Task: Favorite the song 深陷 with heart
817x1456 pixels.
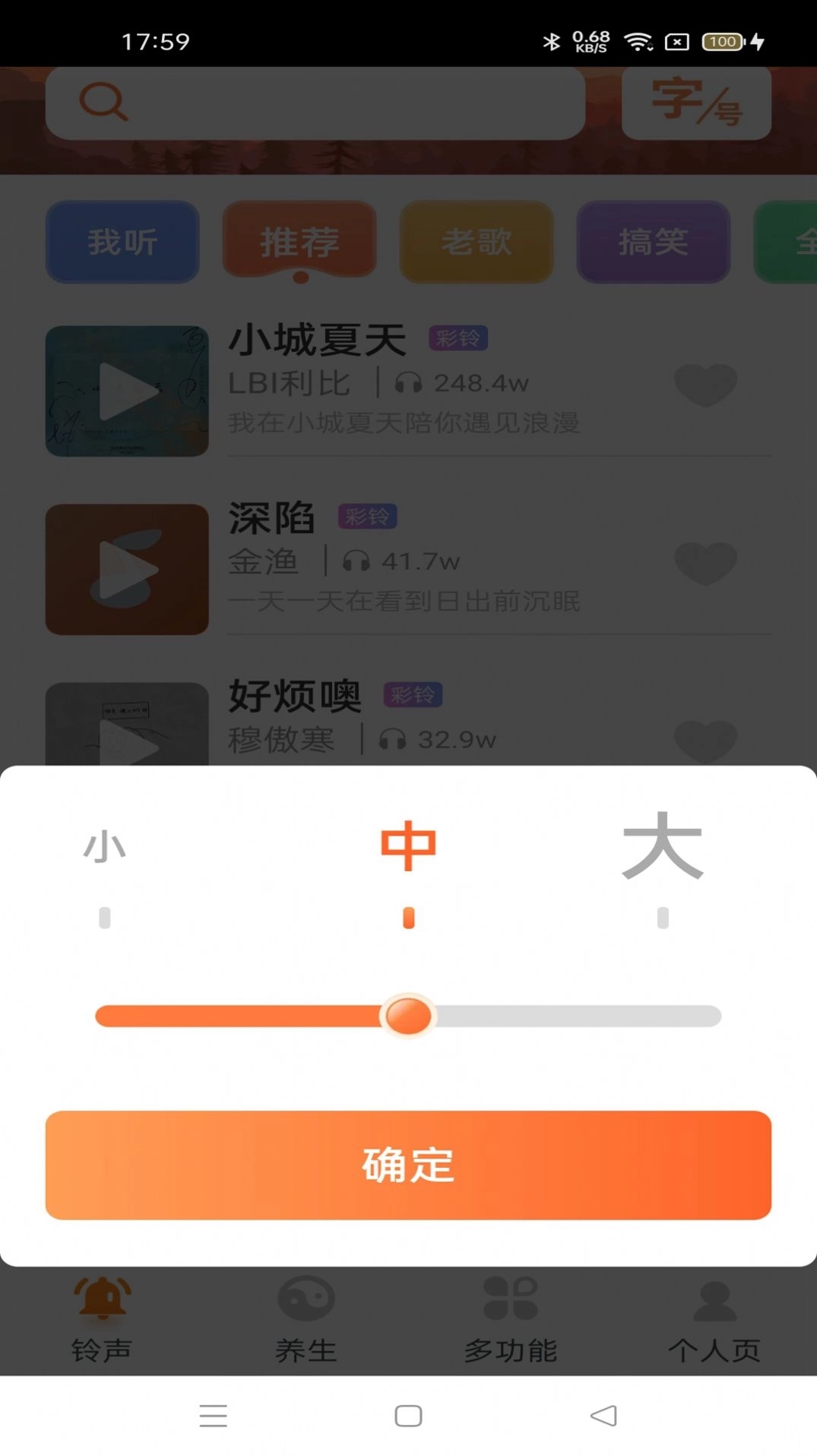Action: (706, 563)
